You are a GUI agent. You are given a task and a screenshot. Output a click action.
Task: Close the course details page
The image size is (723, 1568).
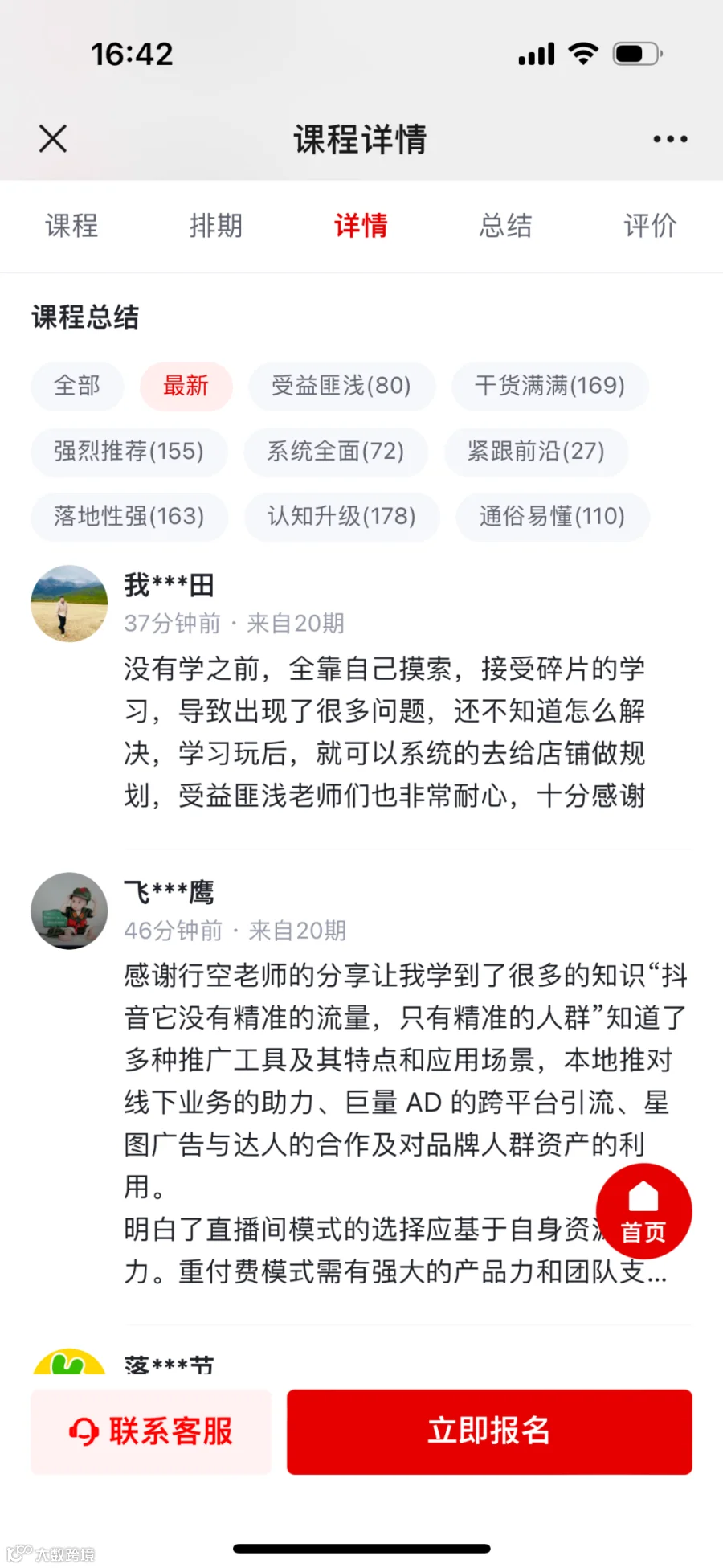coord(53,139)
